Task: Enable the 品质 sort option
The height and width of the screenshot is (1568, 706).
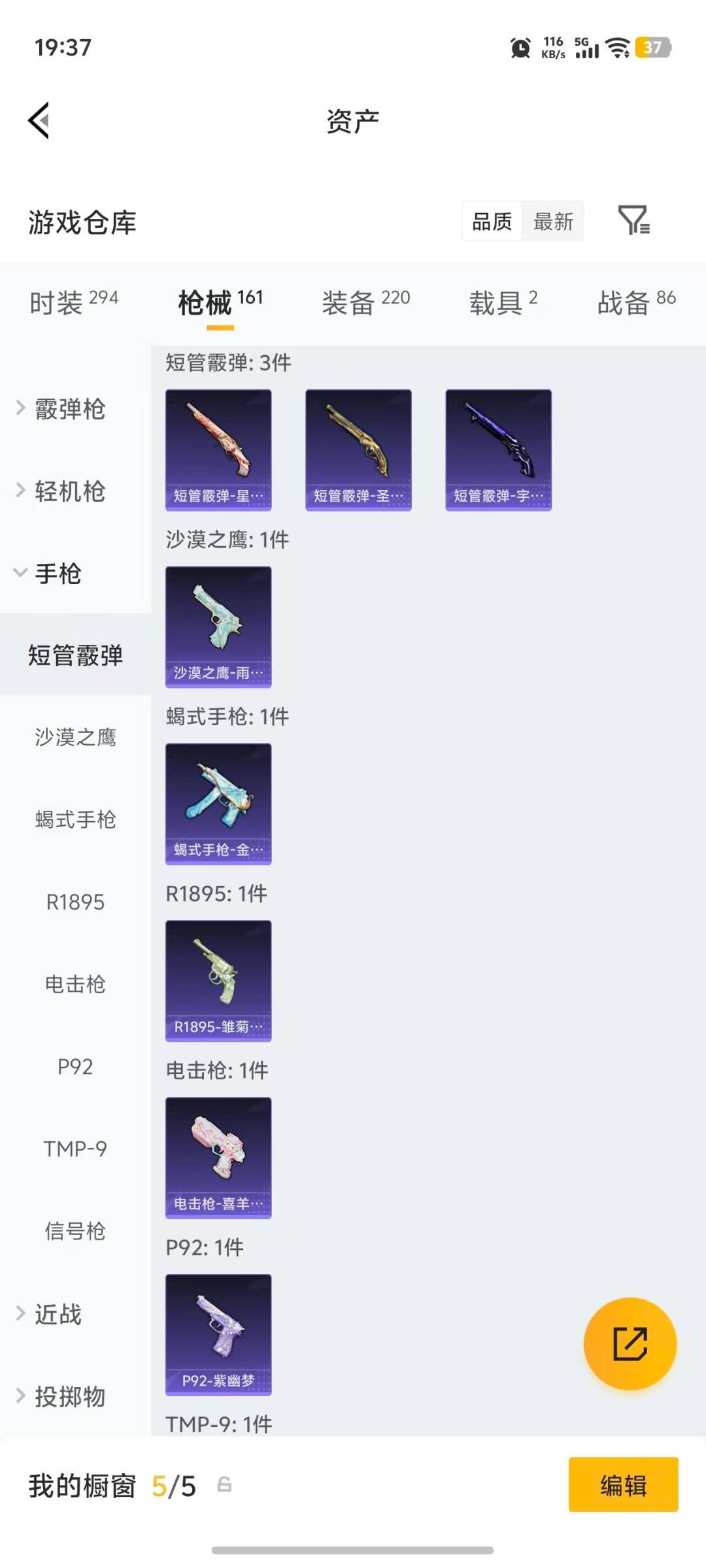Action: pyautogui.click(x=490, y=222)
